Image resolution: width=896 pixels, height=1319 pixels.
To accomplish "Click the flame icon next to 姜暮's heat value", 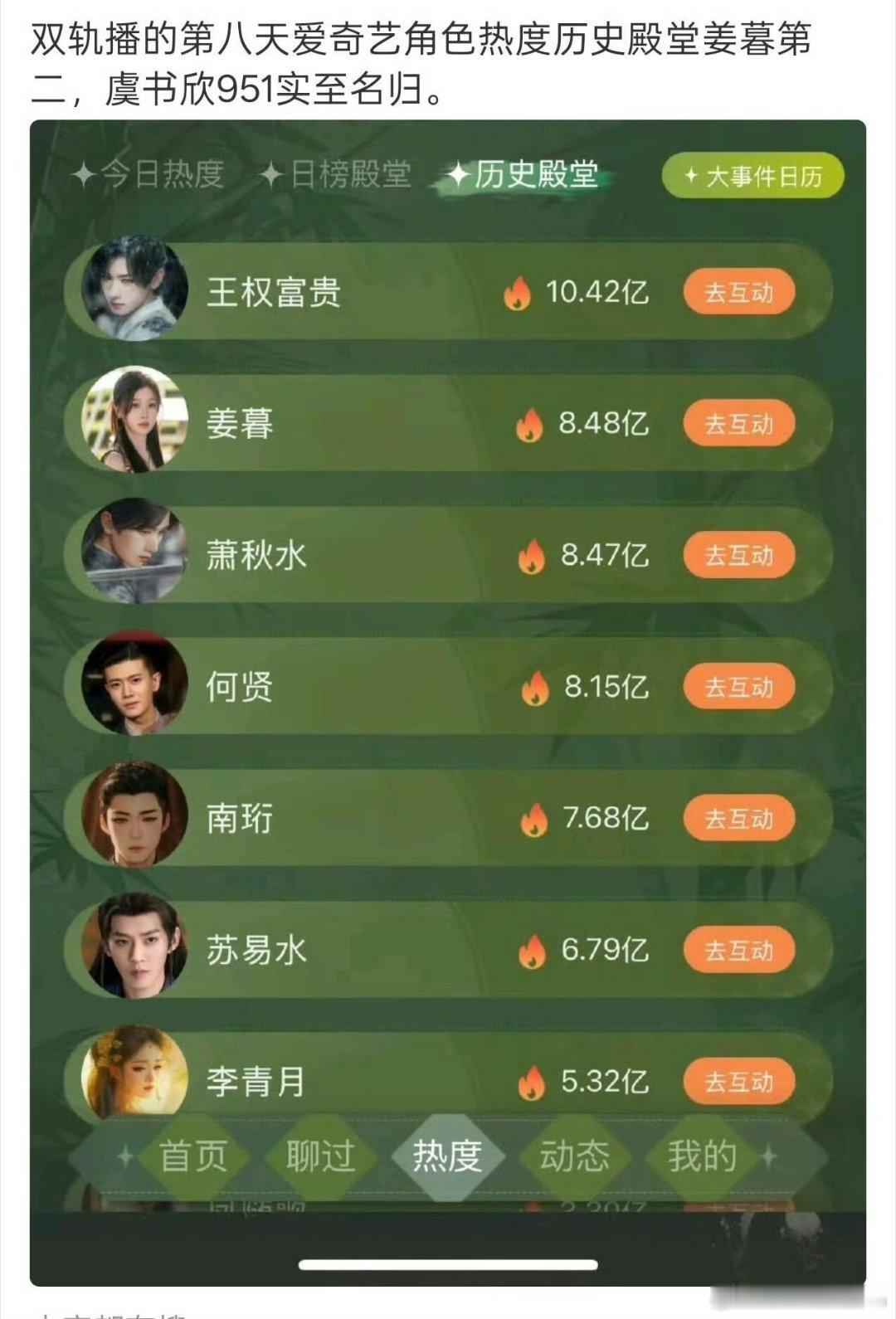I will [531, 423].
